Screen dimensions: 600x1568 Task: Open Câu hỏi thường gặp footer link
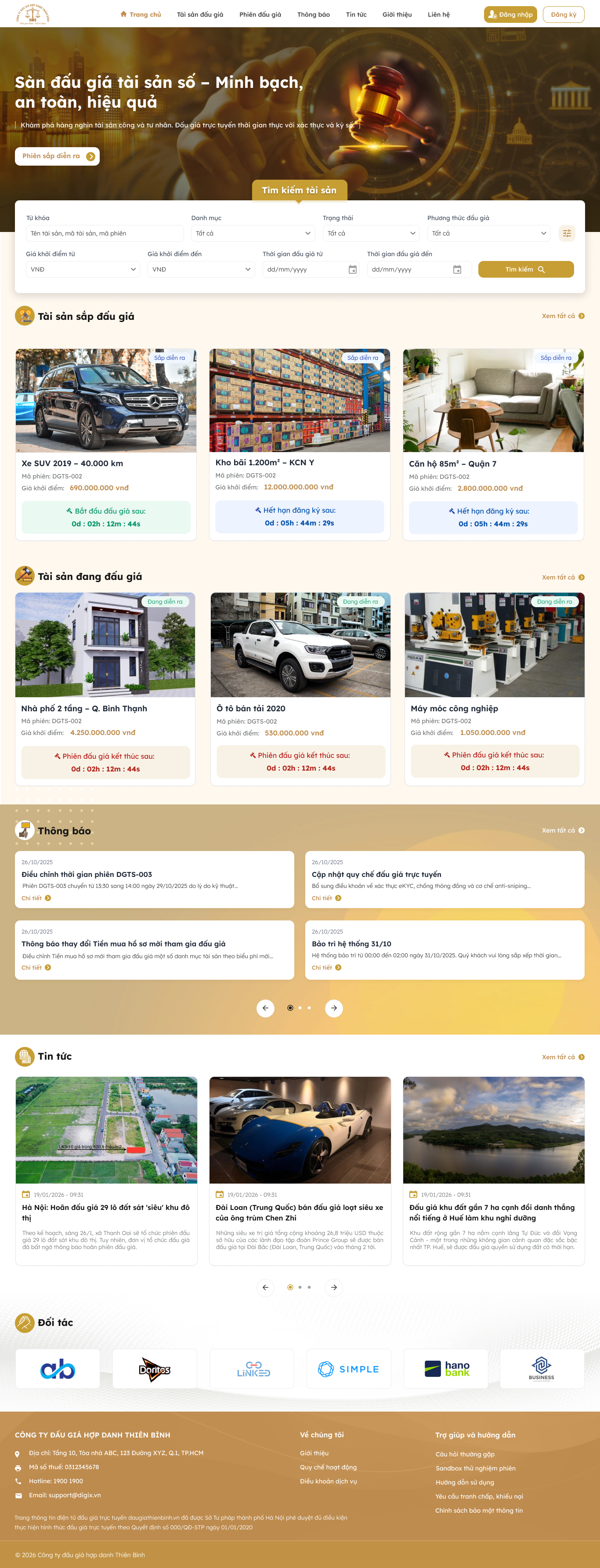(464, 1454)
